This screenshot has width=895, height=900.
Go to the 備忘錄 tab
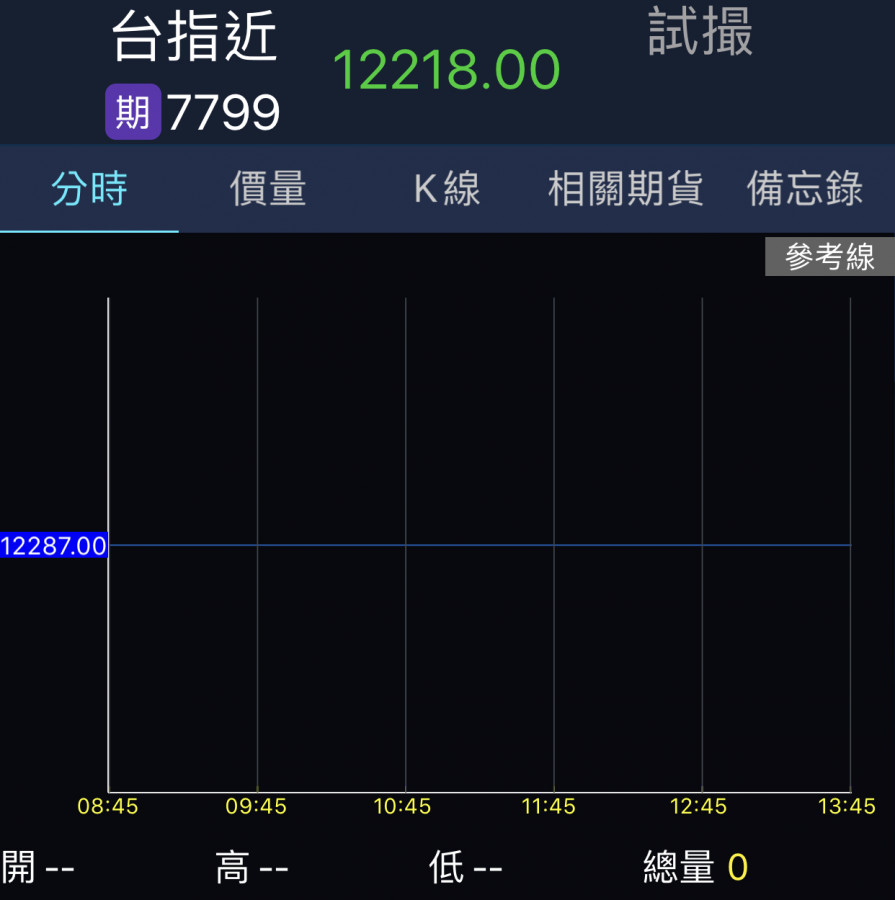(805, 189)
